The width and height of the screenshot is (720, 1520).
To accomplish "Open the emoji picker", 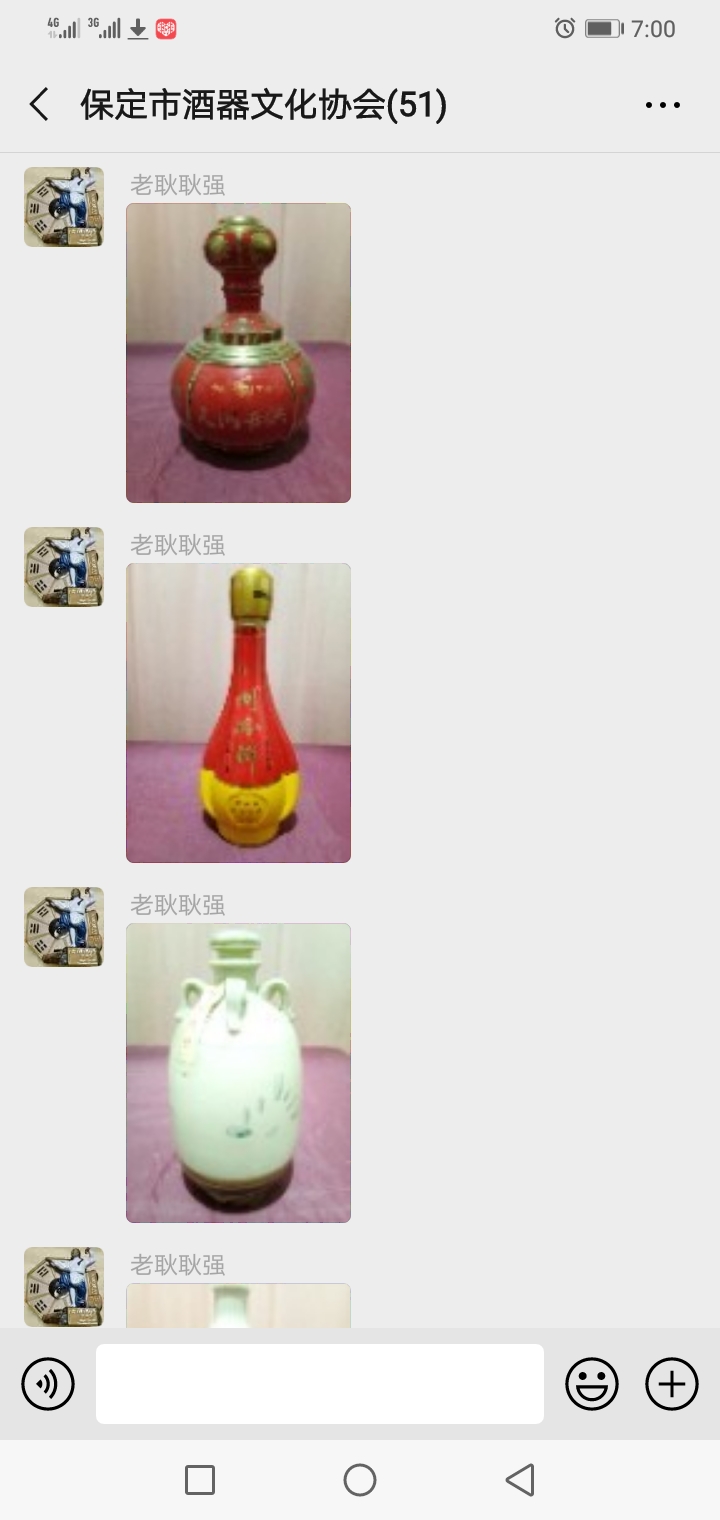I will click(592, 1384).
